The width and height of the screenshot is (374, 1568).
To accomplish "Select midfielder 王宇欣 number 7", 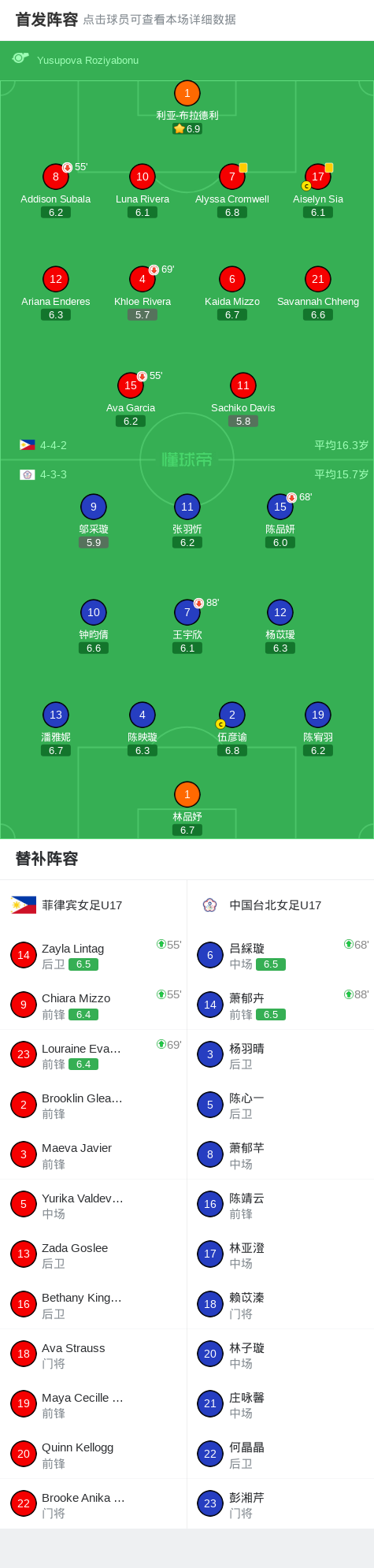I will [x=187, y=613].
